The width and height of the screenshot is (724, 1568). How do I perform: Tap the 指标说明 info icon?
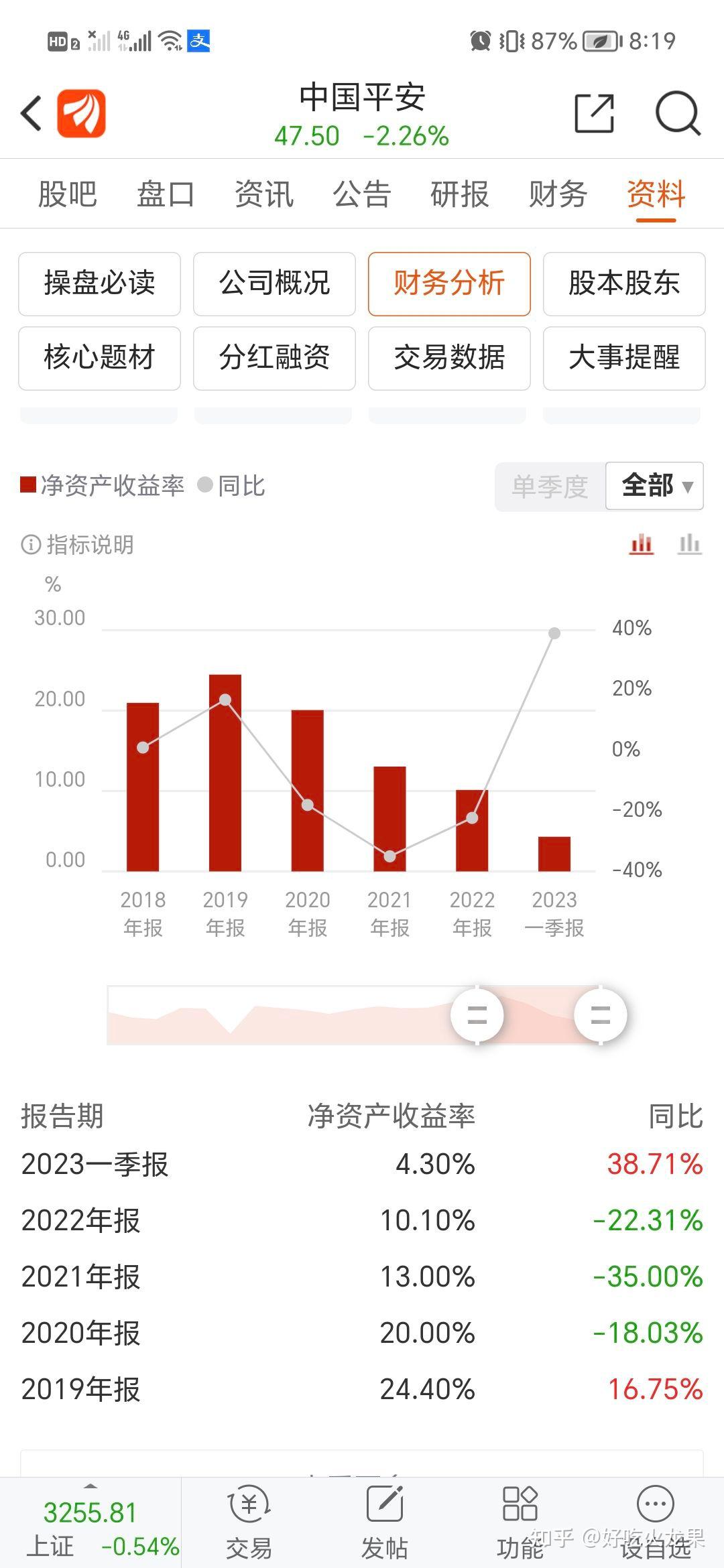(29, 545)
